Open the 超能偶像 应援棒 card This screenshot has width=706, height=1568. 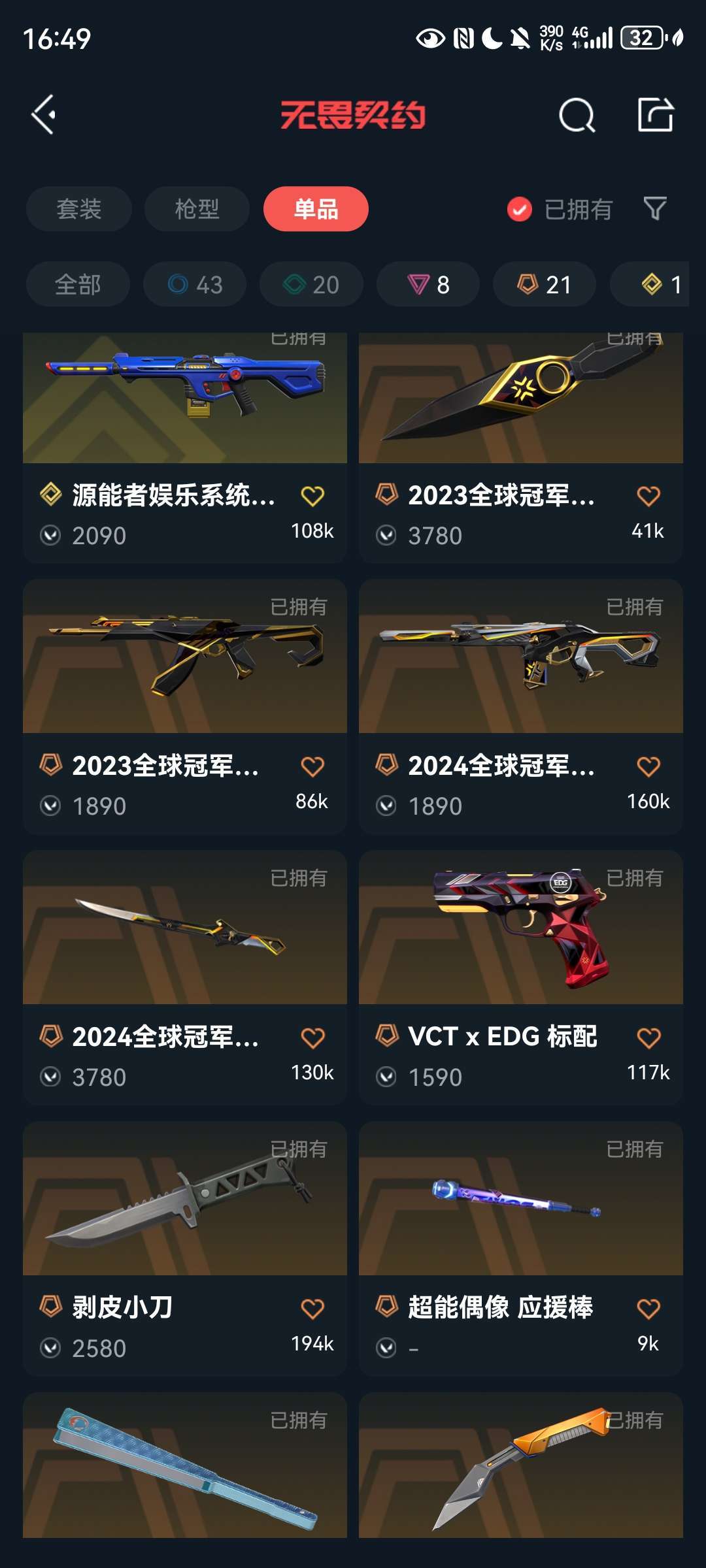point(521,1249)
